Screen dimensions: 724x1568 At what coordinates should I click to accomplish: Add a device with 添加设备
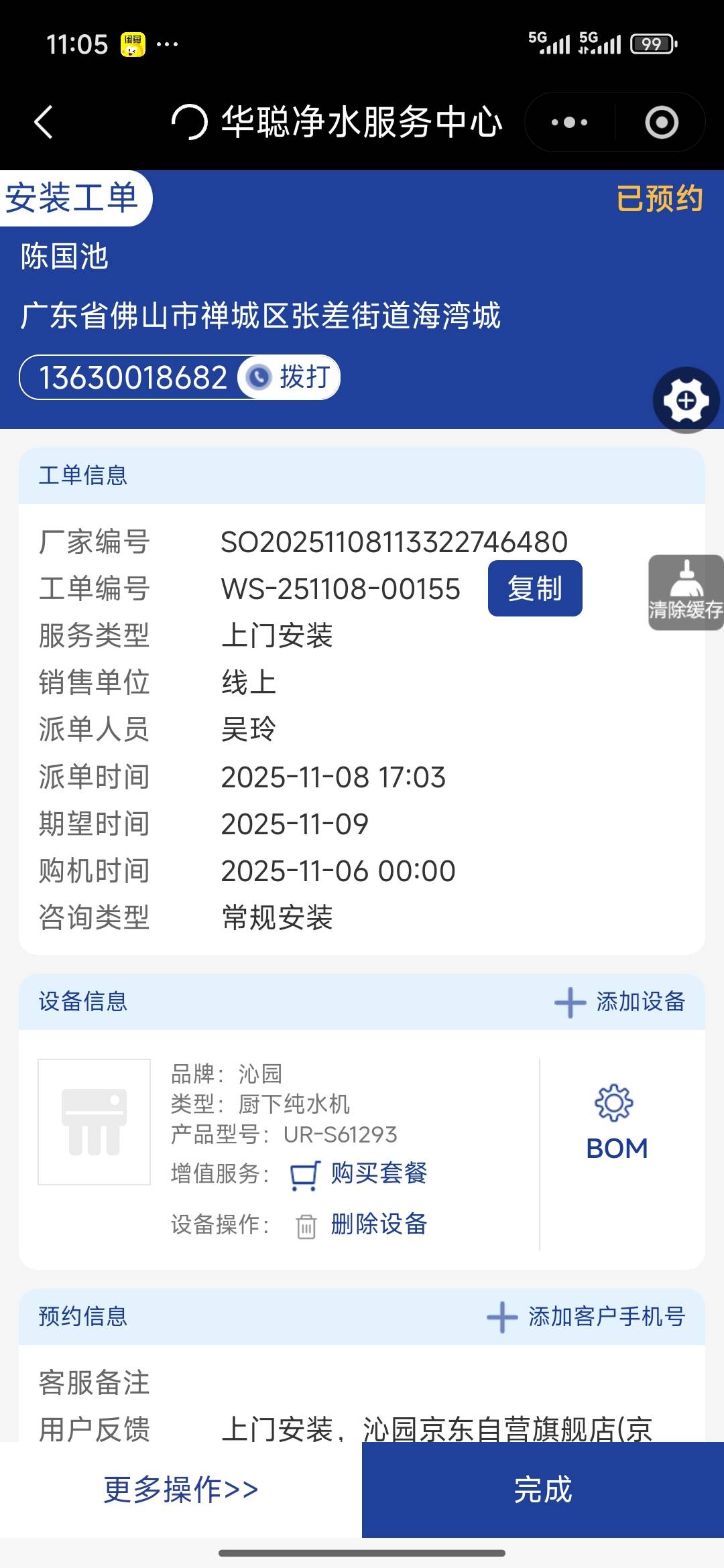pyautogui.click(x=620, y=1002)
